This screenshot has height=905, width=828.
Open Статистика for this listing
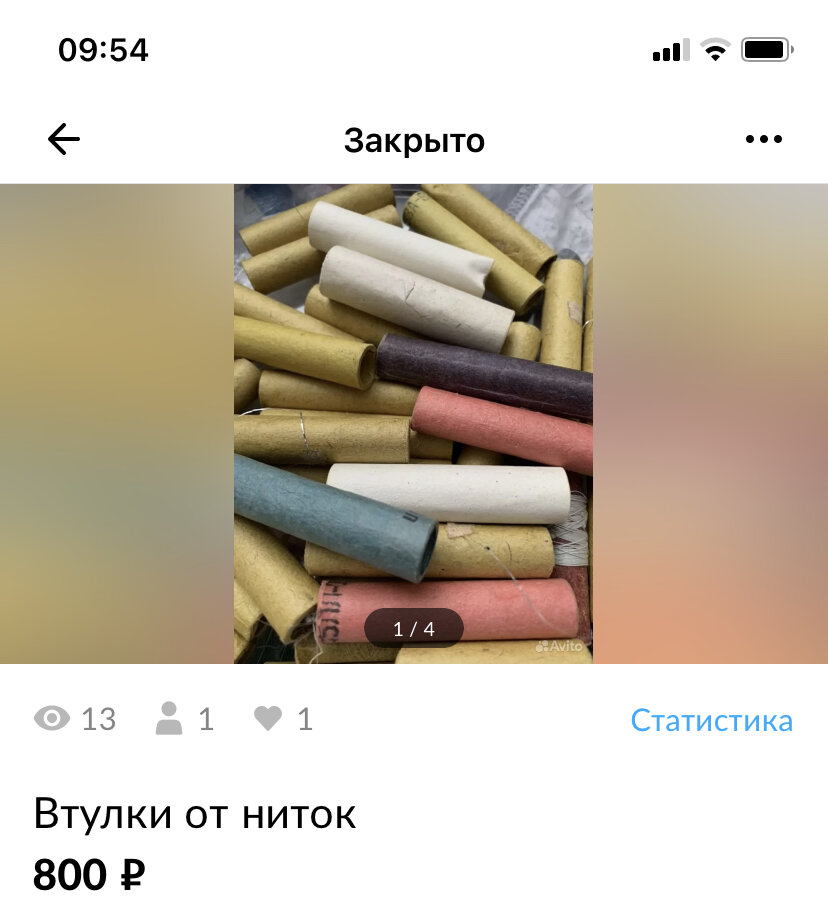pyautogui.click(x=711, y=719)
